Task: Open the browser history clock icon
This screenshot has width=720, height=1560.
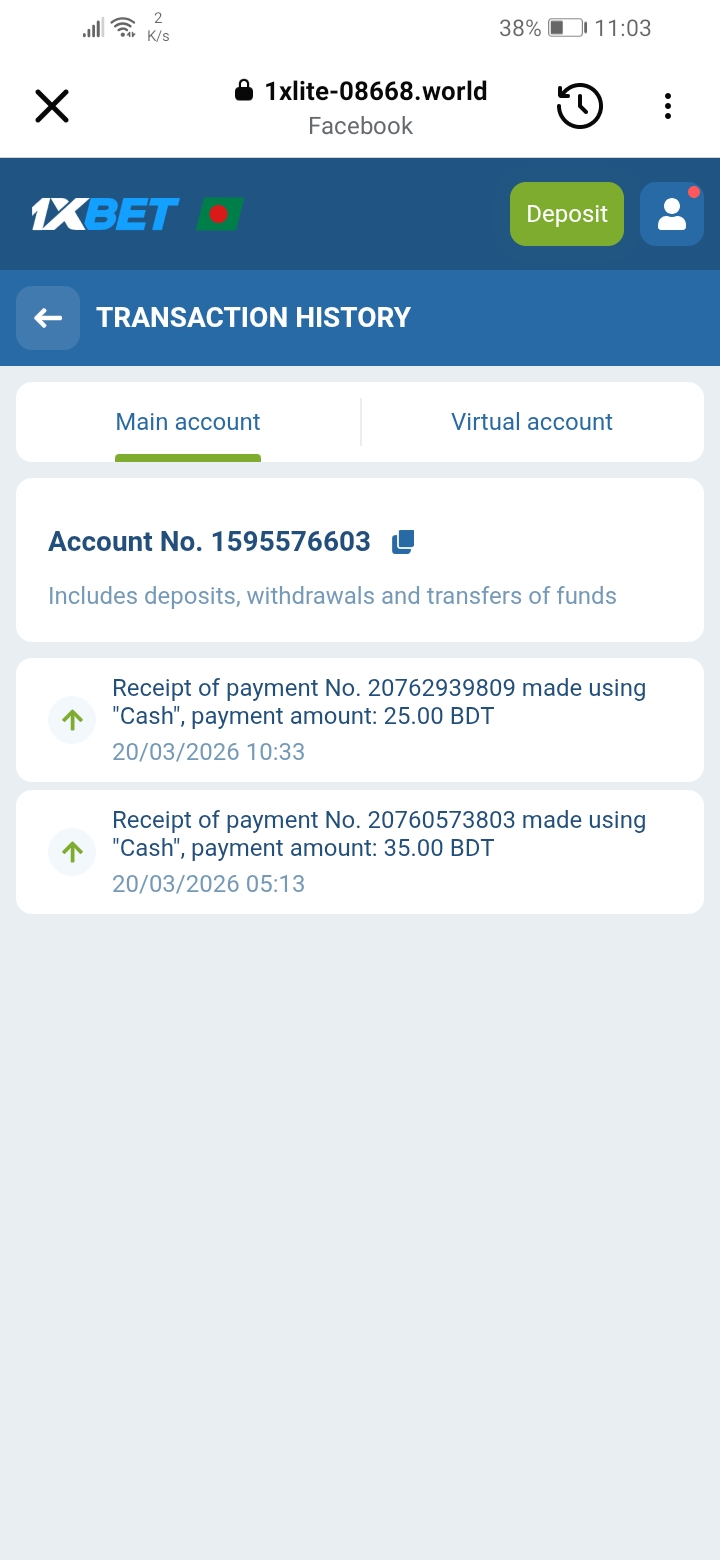Action: 580,106
